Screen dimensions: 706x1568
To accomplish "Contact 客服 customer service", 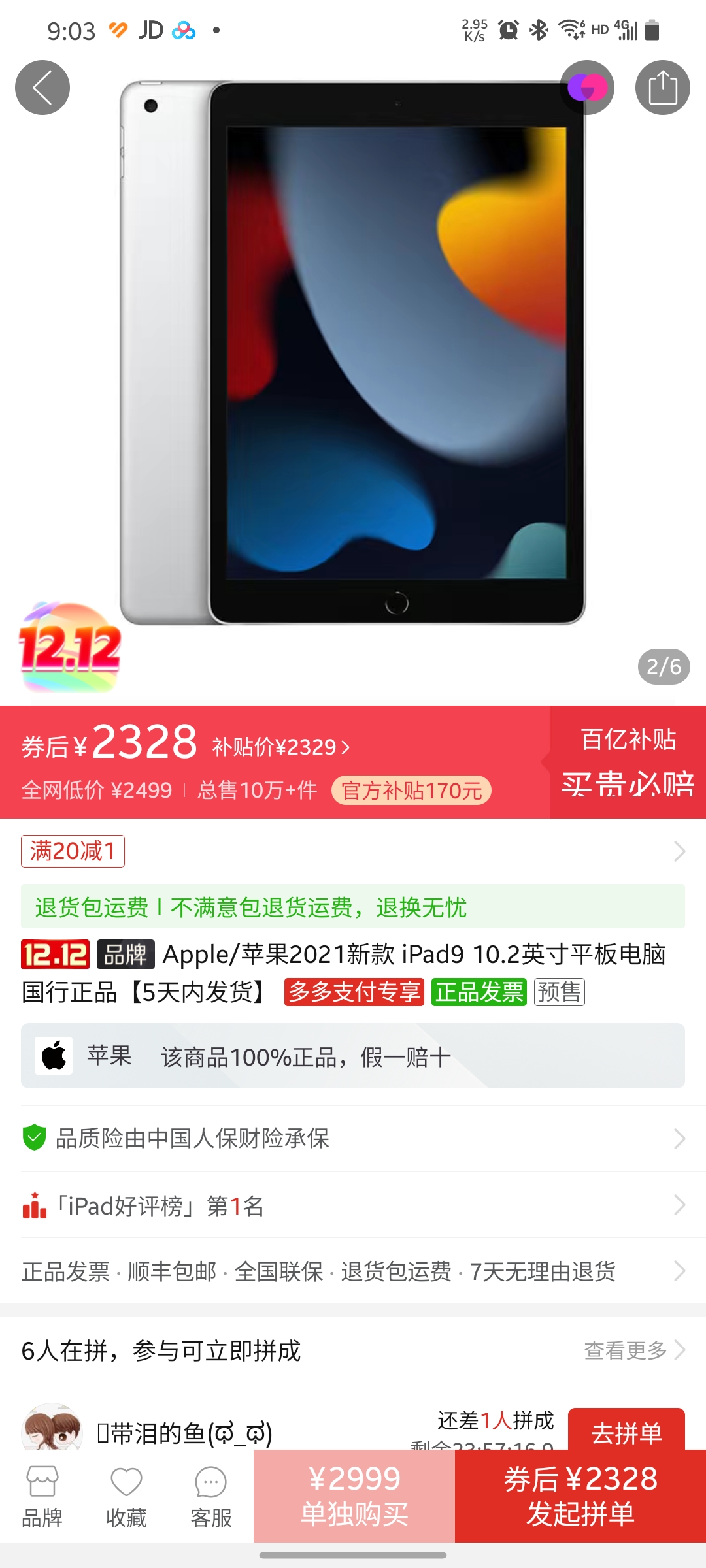I will coord(210,1496).
